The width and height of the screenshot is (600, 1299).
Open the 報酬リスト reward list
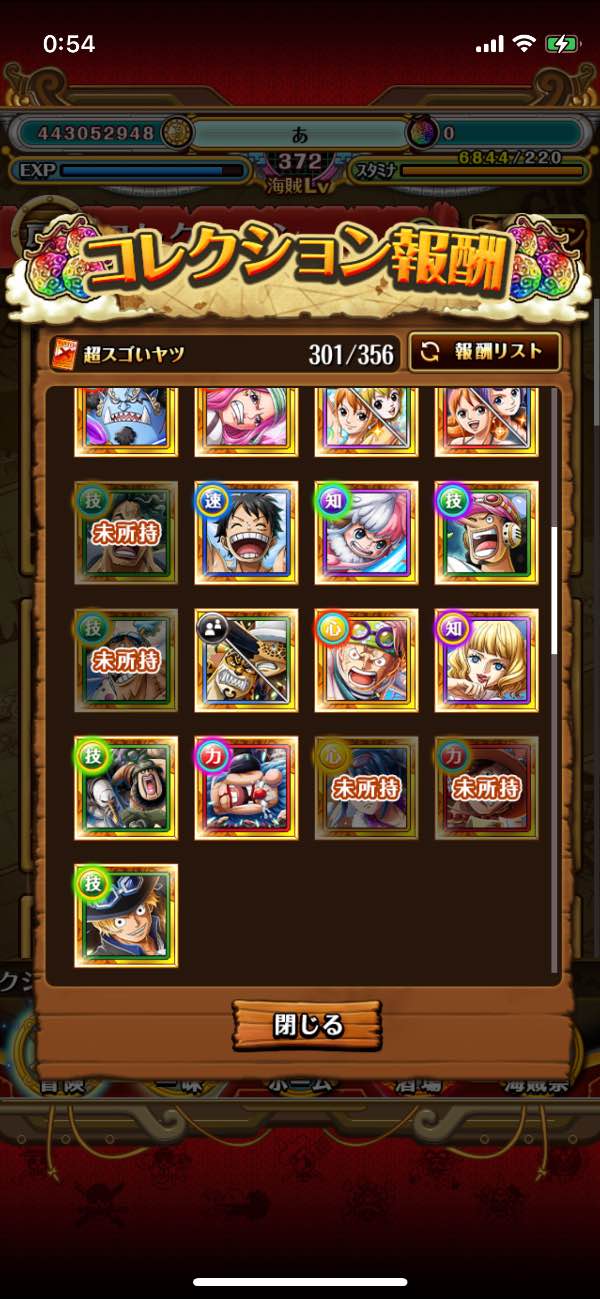pos(485,351)
